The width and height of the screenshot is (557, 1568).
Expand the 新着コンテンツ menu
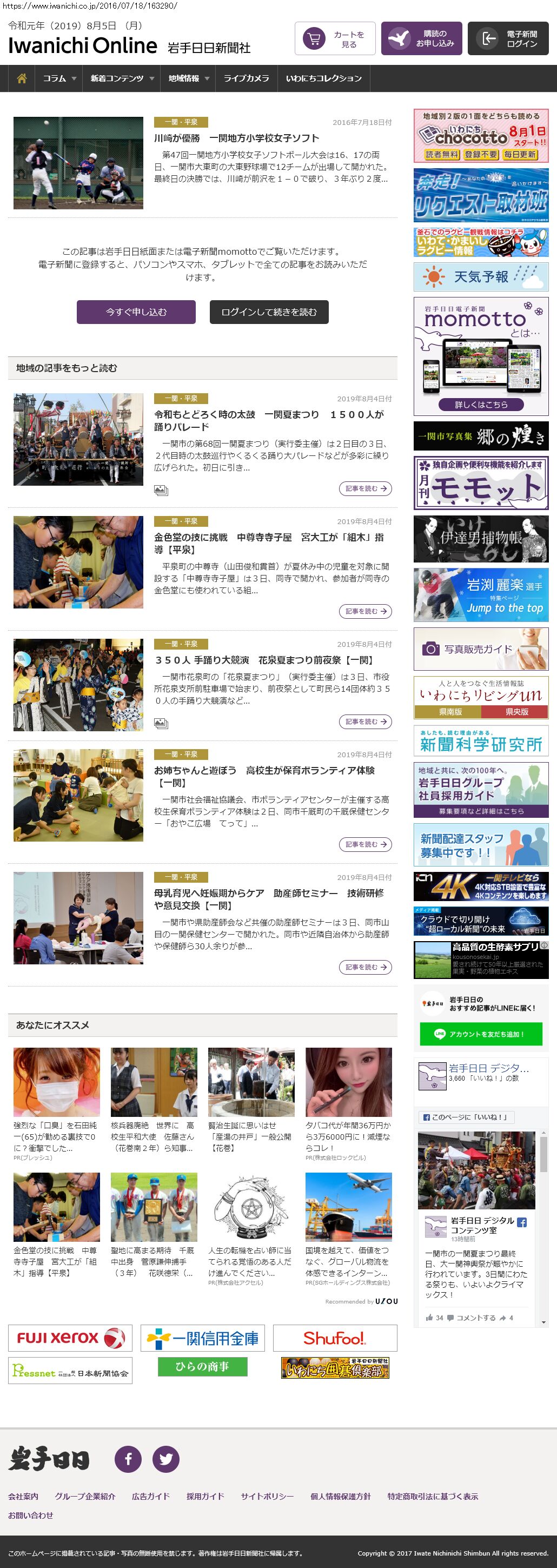(122, 78)
